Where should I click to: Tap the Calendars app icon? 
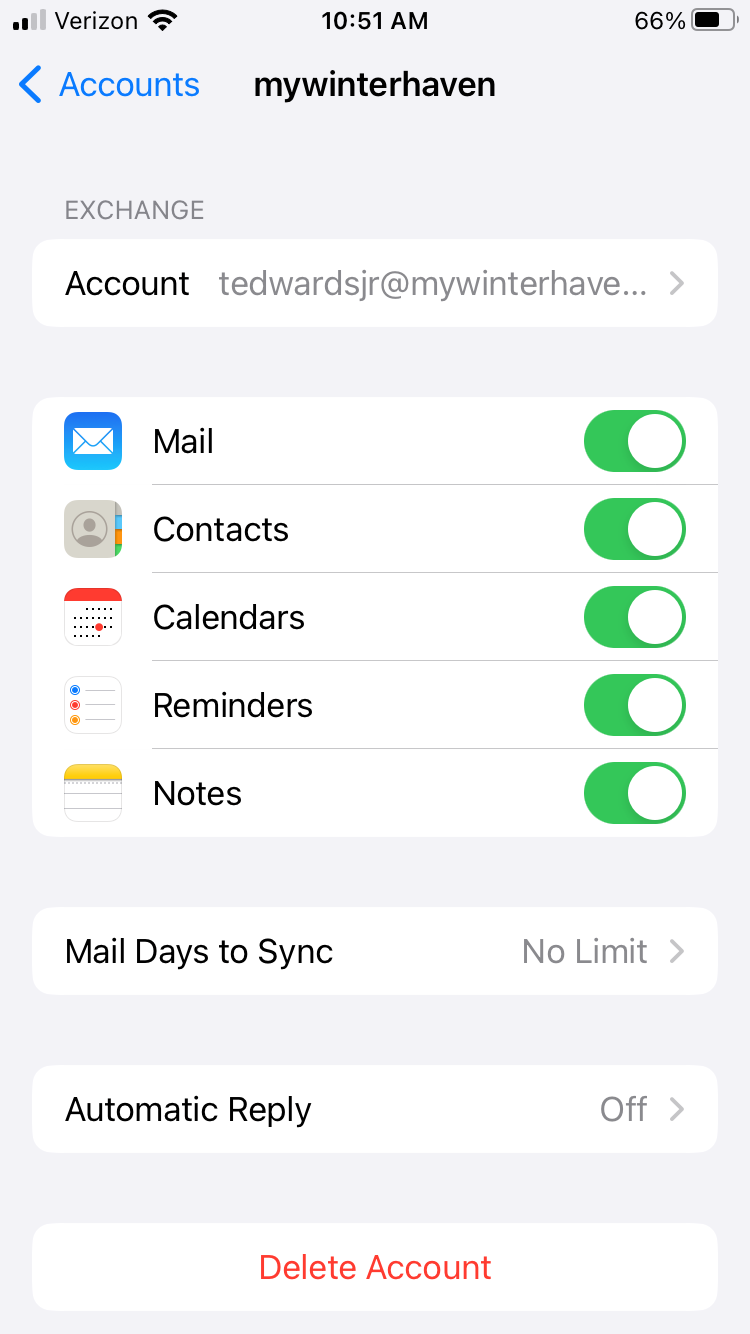pos(92,617)
